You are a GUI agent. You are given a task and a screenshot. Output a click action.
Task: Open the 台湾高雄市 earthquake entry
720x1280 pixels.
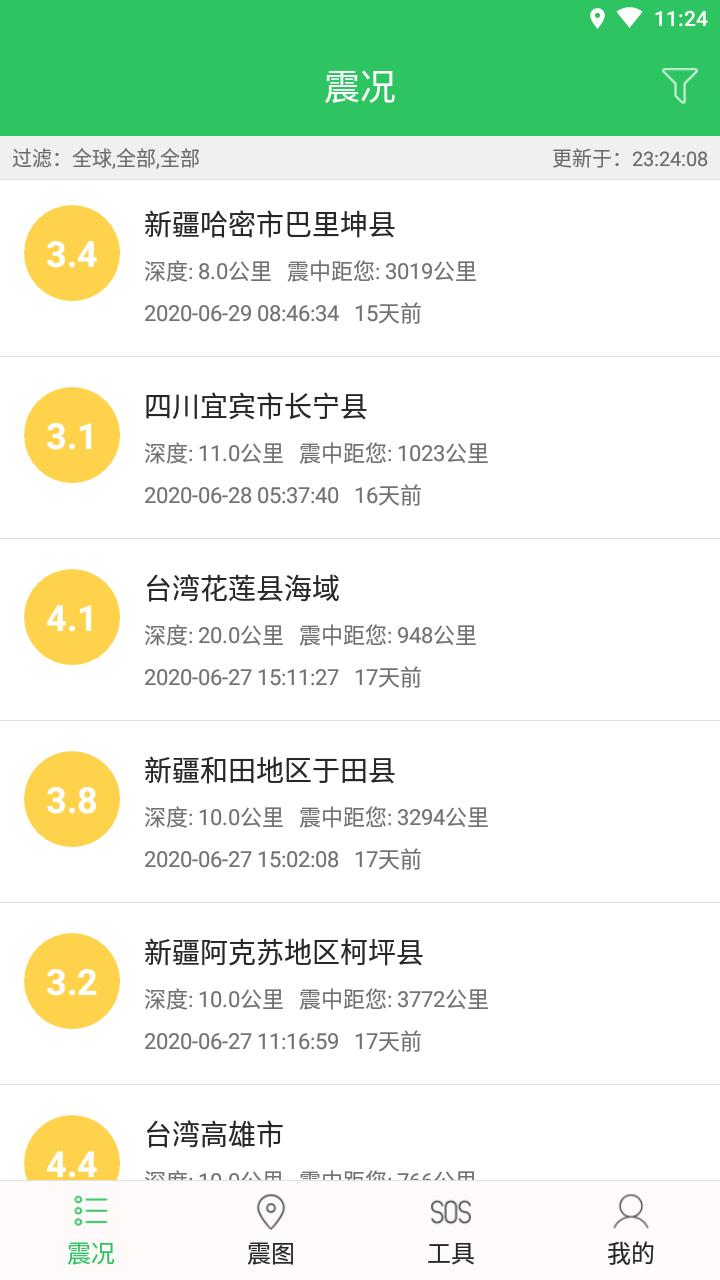(x=360, y=1140)
